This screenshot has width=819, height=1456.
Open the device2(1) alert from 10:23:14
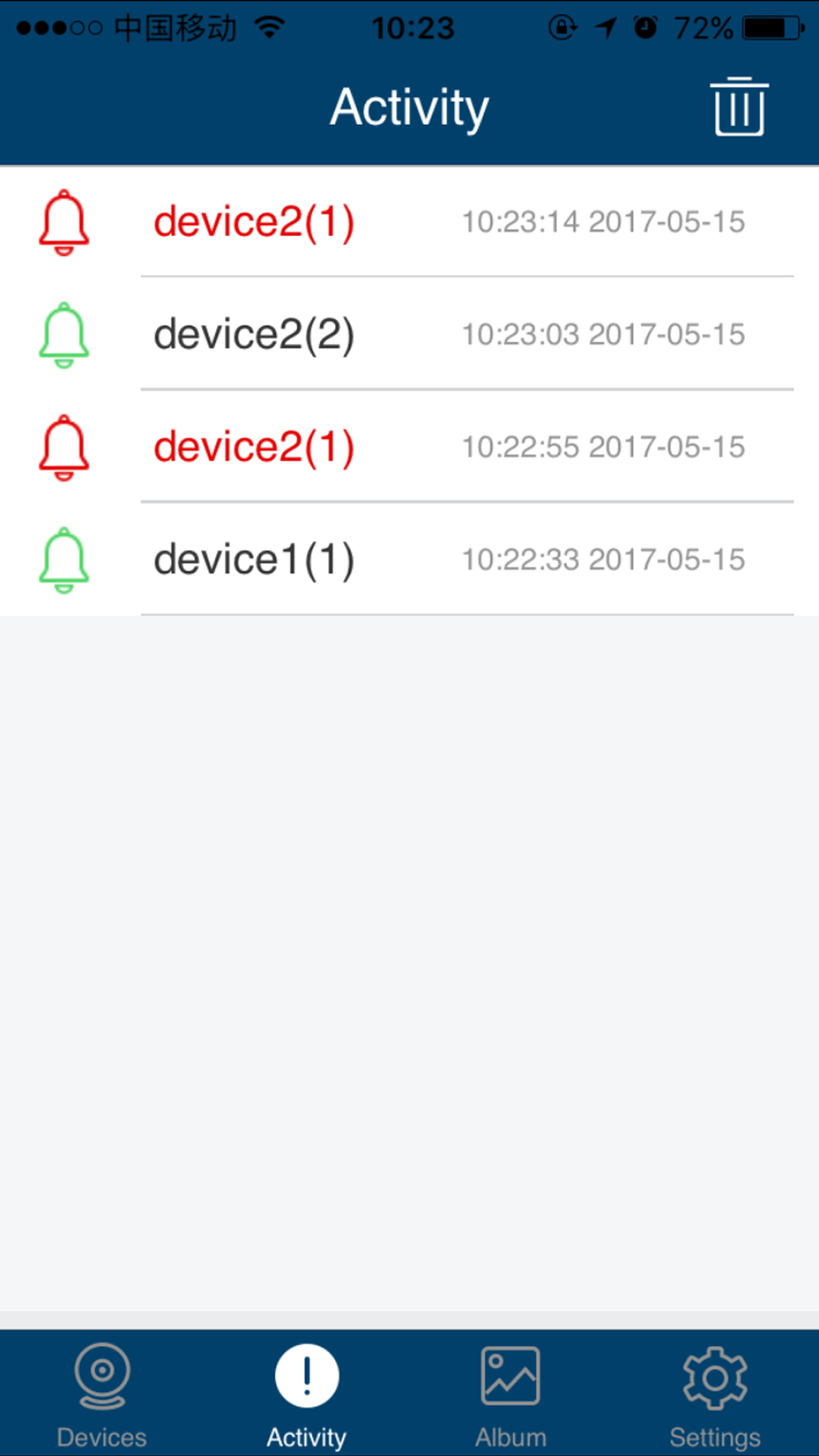(x=409, y=221)
